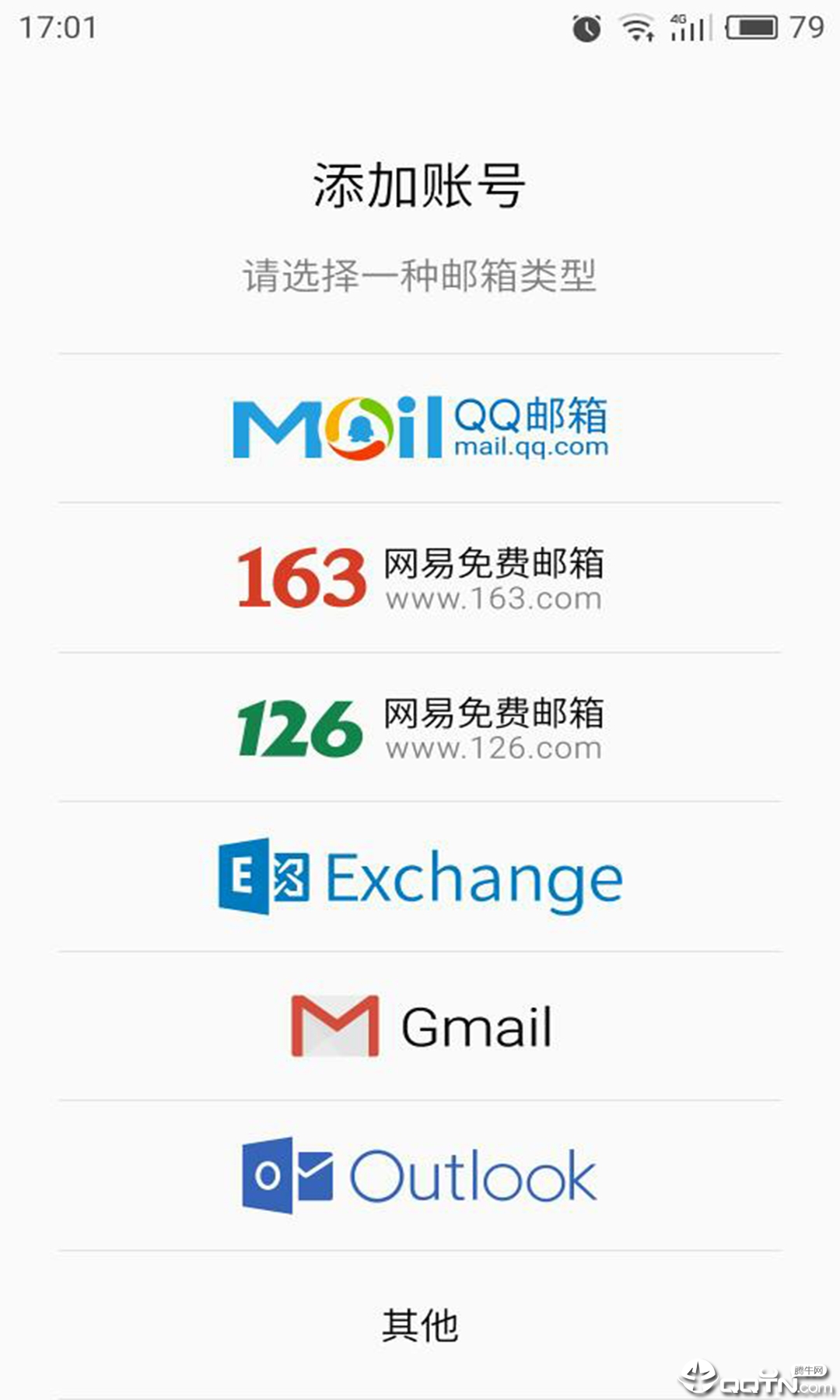Screen dimensions: 840x1400
Task: Add a Gmail account
Action: (x=420, y=1027)
